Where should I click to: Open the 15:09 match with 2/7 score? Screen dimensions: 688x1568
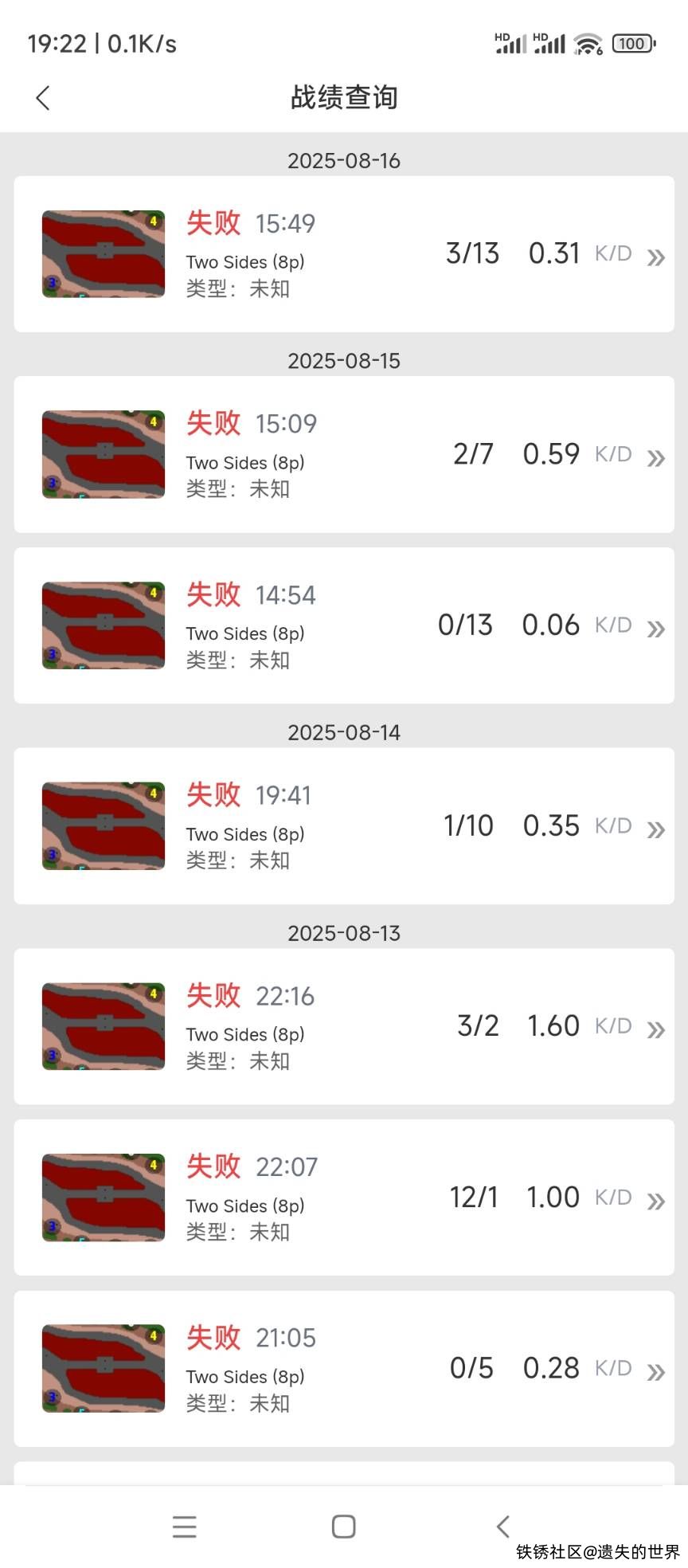pos(344,454)
